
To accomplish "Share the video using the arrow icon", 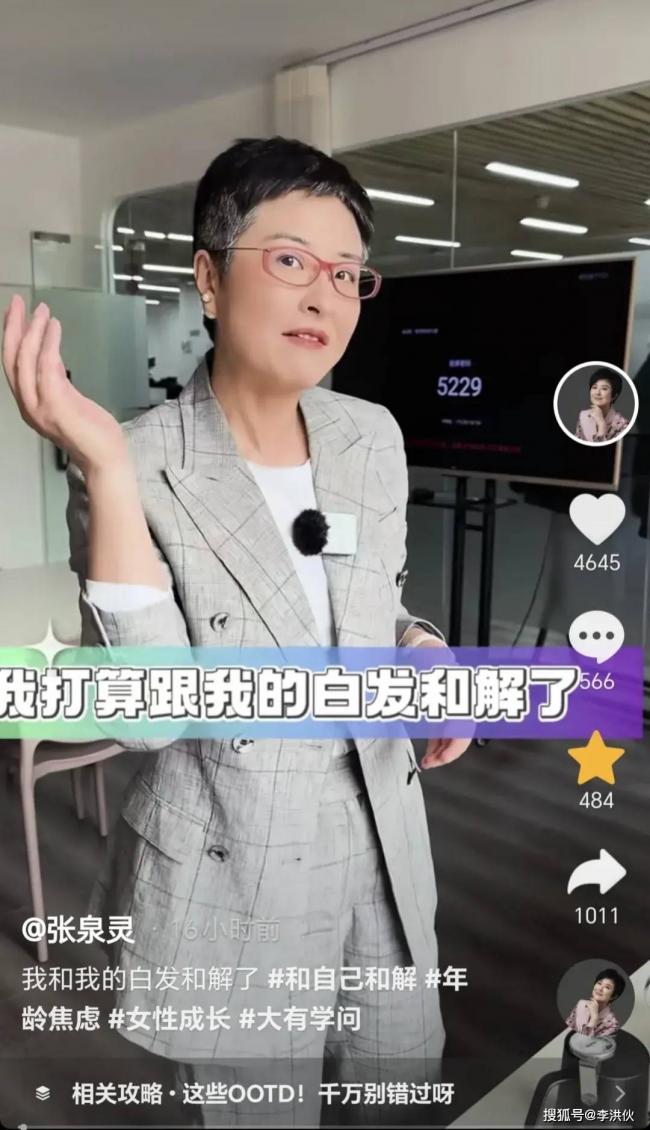I will click(x=596, y=873).
